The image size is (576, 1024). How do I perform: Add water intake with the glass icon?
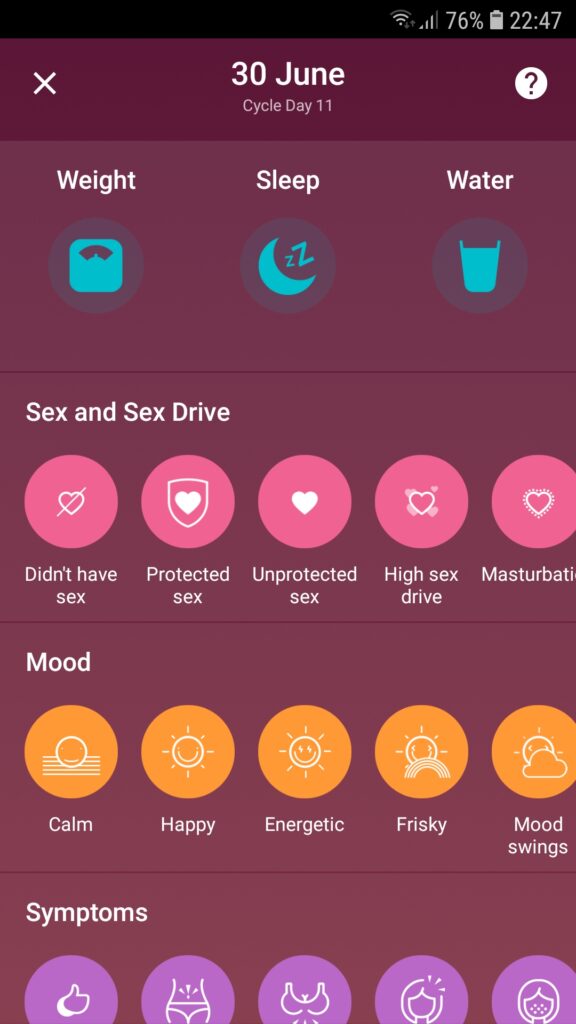(480, 265)
